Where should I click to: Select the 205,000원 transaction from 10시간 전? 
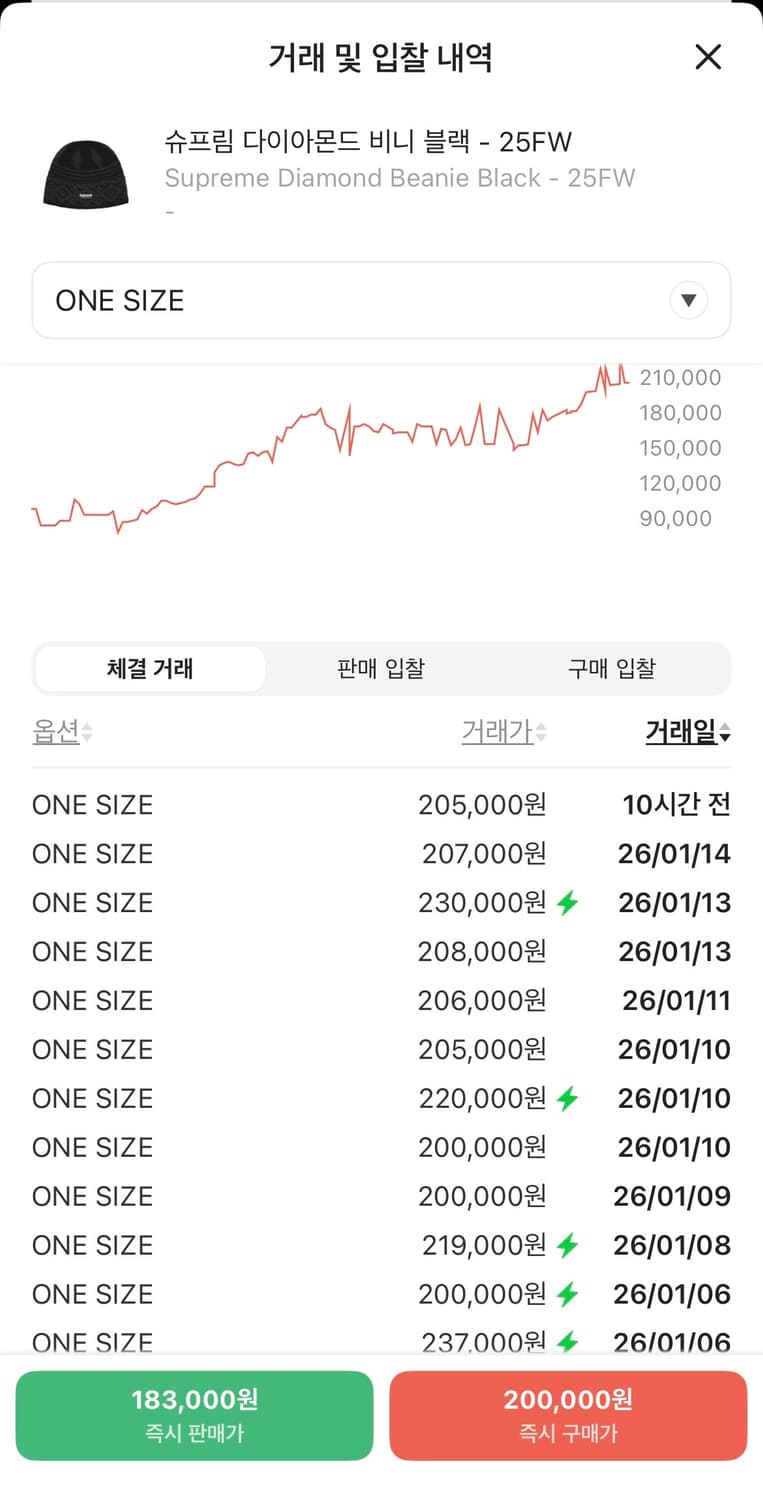(380, 804)
